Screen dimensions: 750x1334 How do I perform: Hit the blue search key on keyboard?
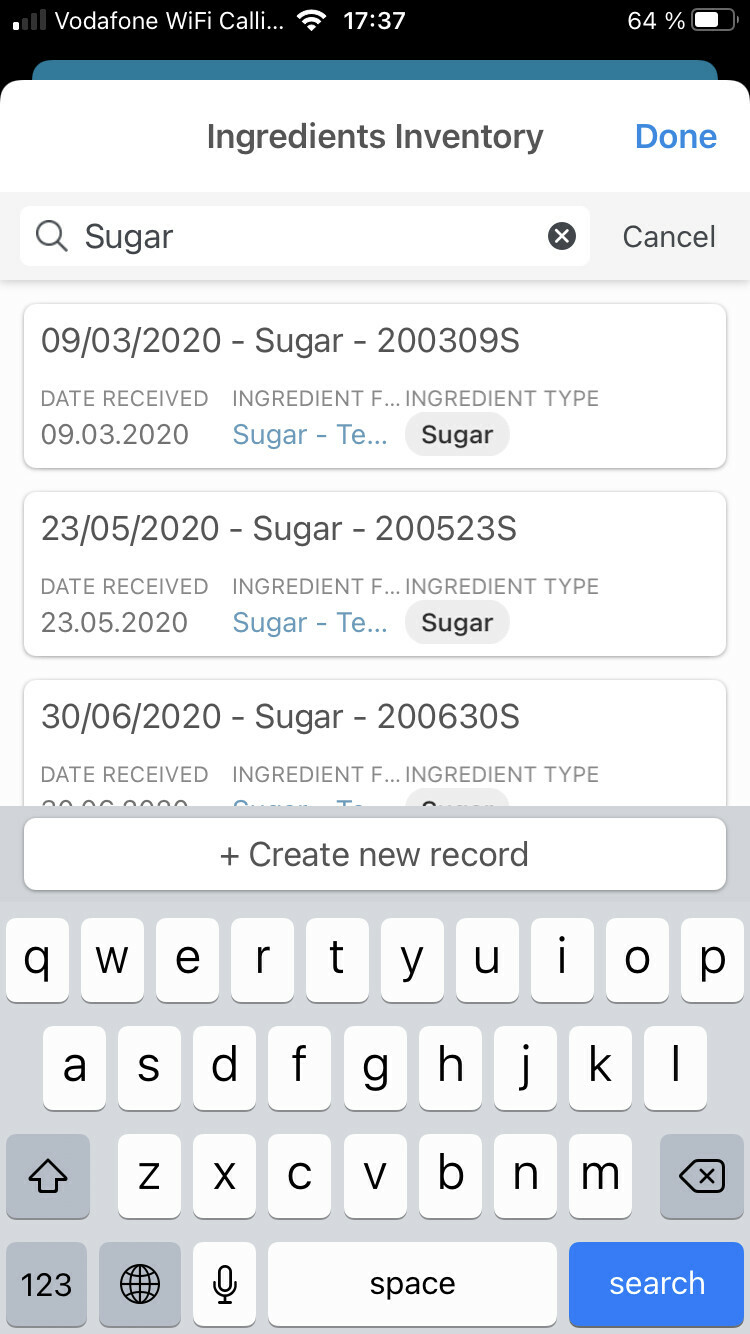point(657,1284)
